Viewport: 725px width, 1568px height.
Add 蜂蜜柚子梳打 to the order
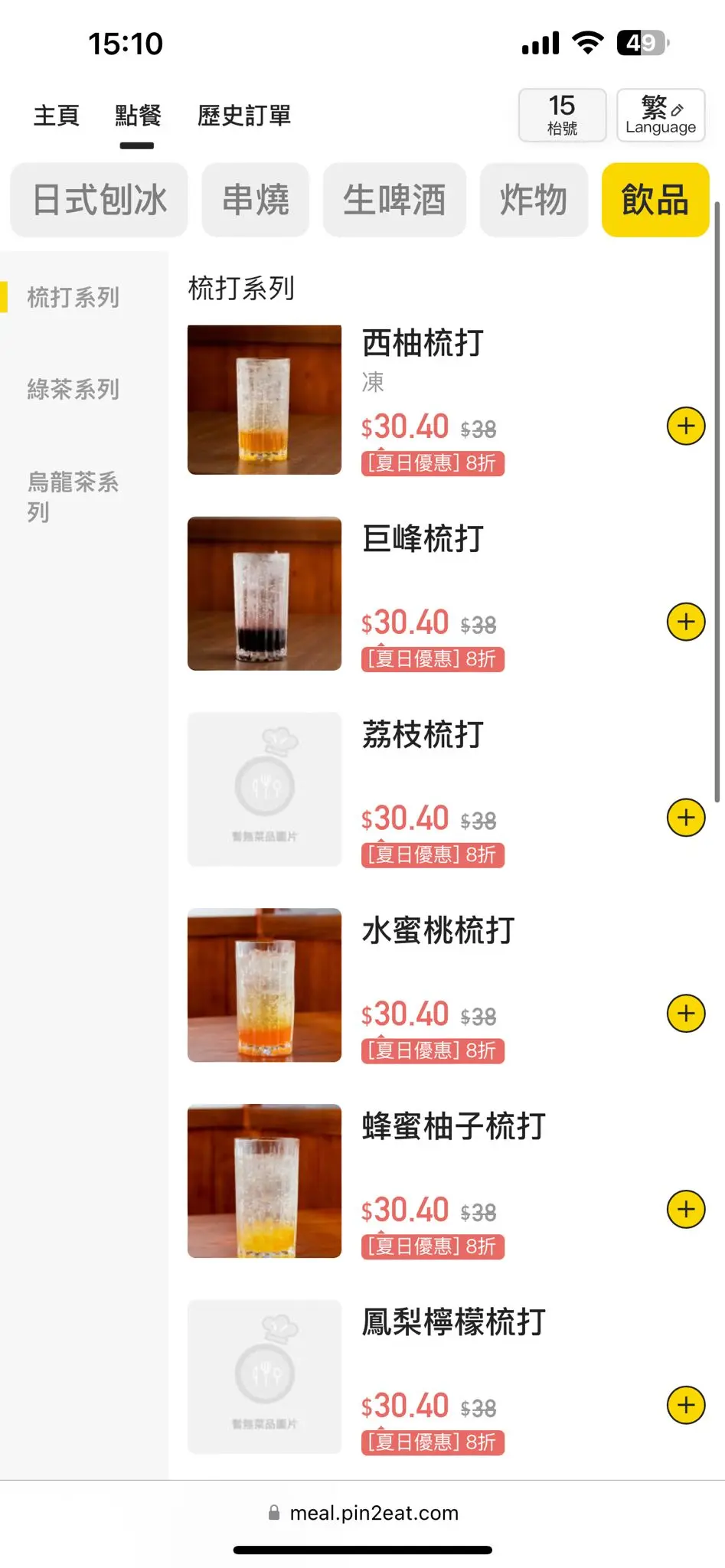(686, 1210)
